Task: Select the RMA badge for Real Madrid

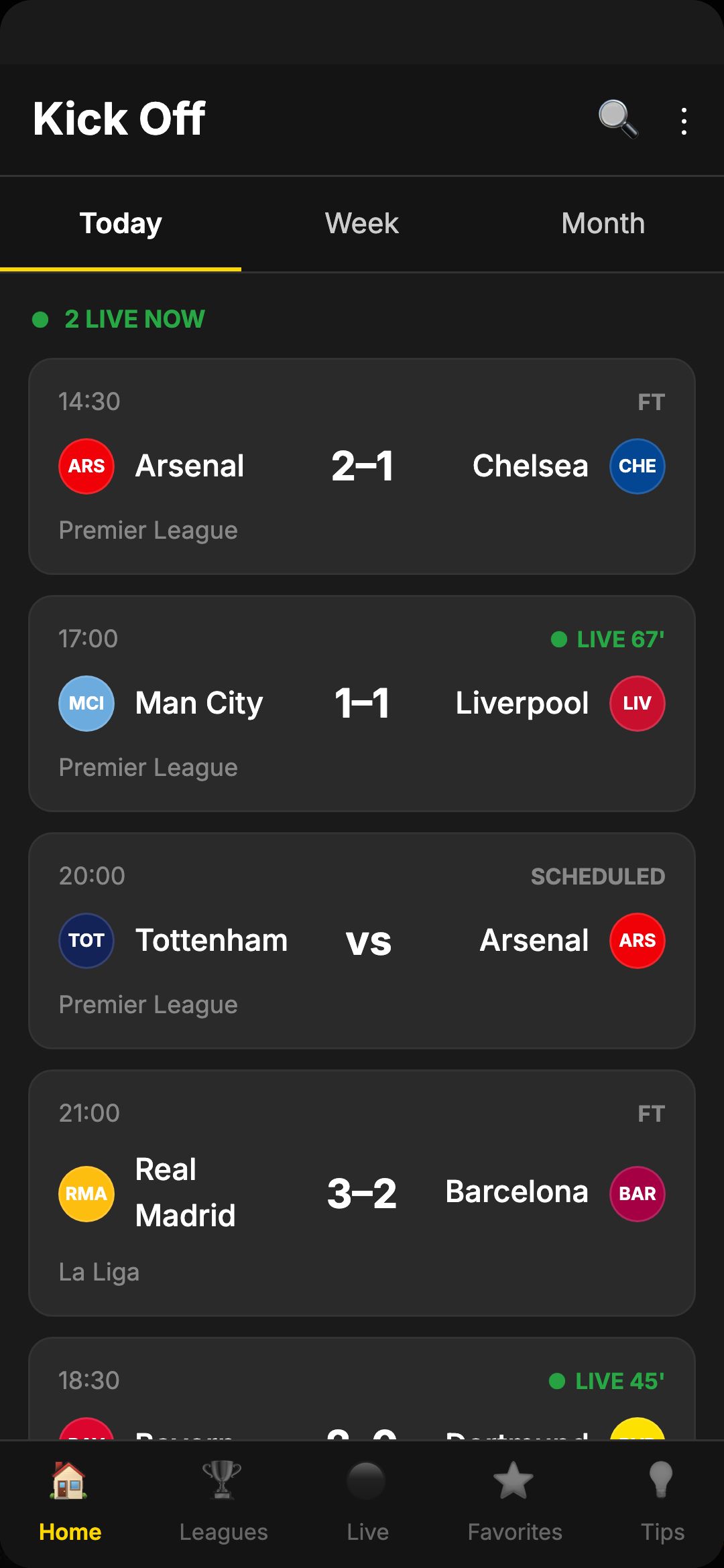Action: click(86, 1193)
